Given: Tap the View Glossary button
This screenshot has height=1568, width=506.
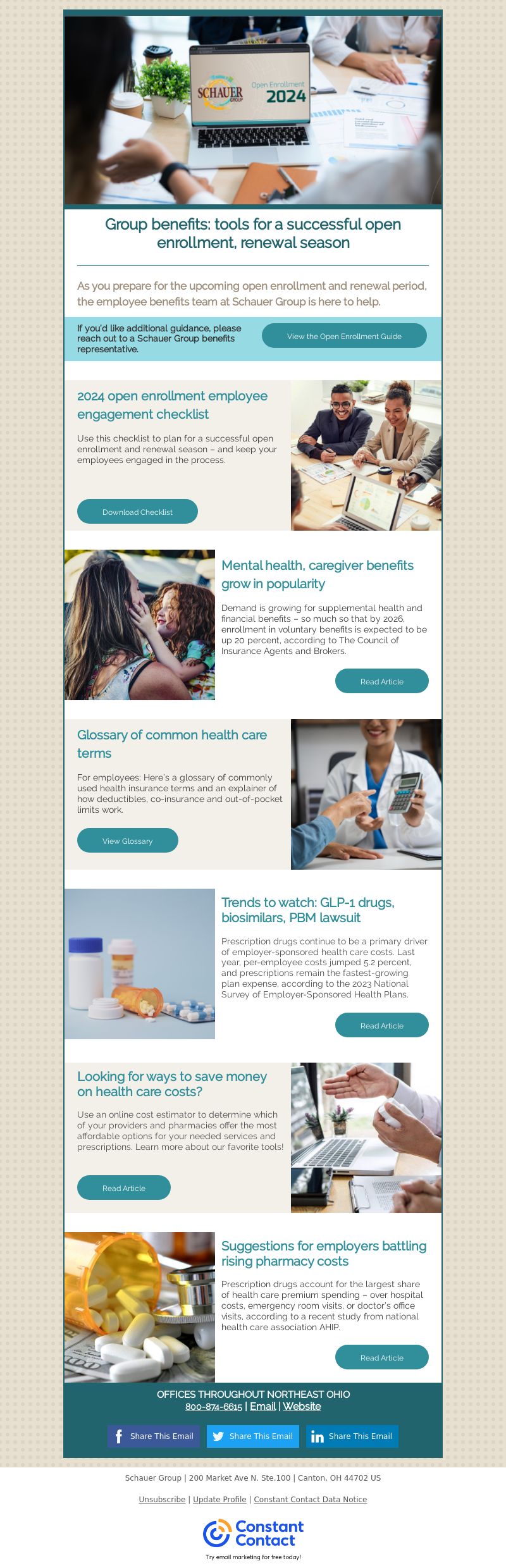Looking at the screenshot, I should point(127,841).
